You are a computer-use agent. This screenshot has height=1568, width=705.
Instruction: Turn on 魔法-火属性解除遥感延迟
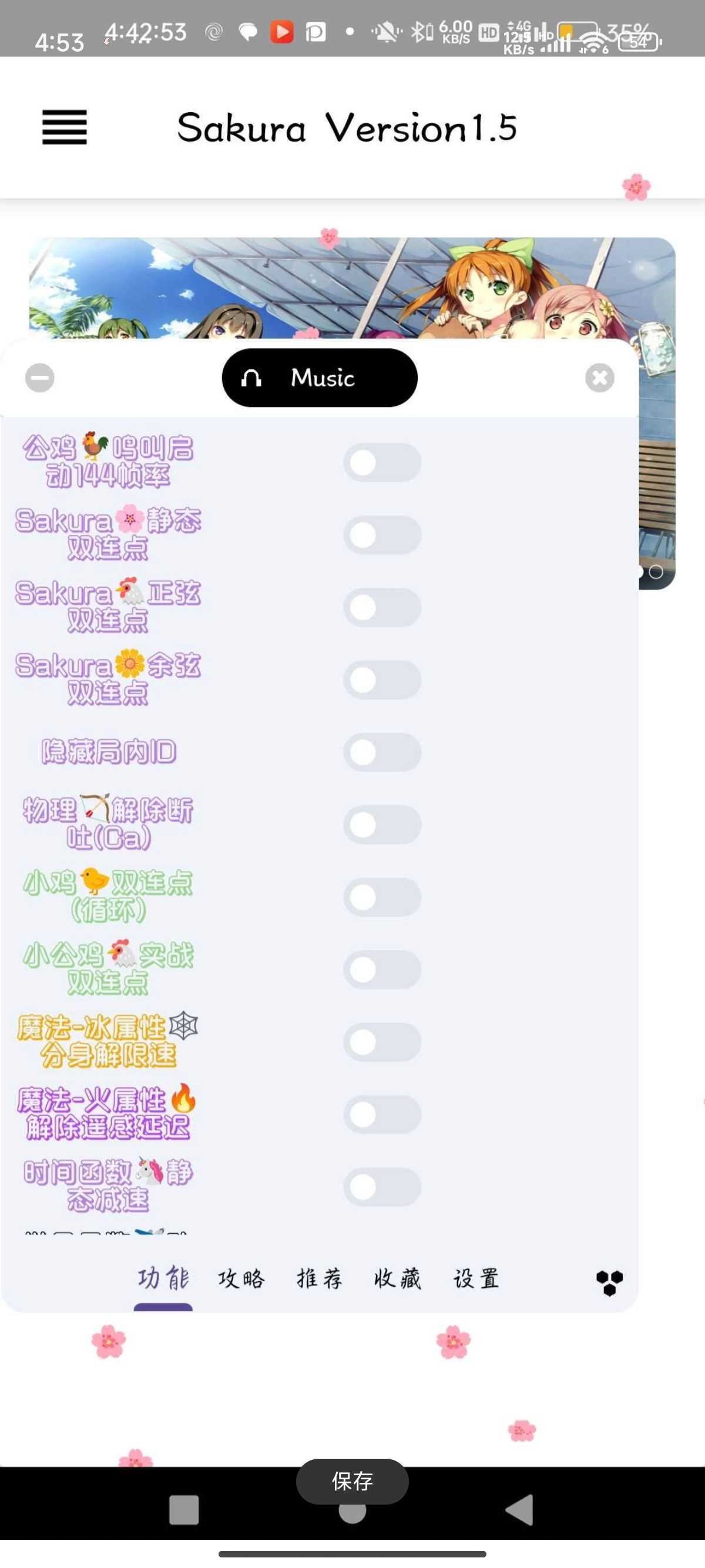[x=382, y=1115]
